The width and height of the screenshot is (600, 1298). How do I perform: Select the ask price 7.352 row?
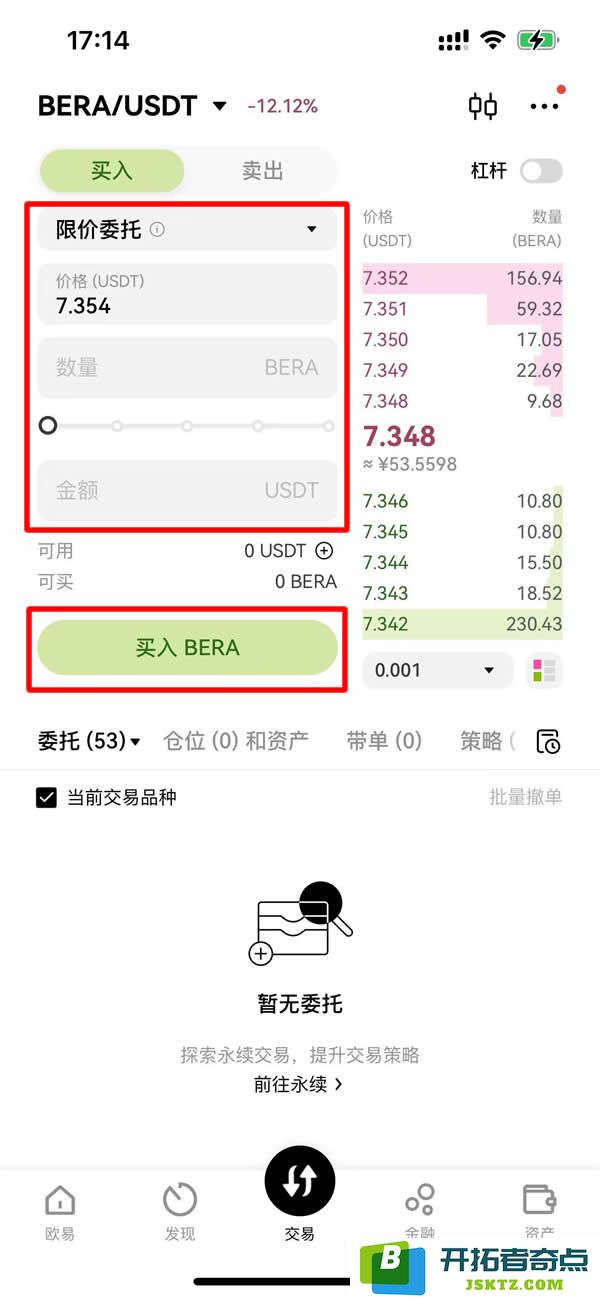coord(462,278)
